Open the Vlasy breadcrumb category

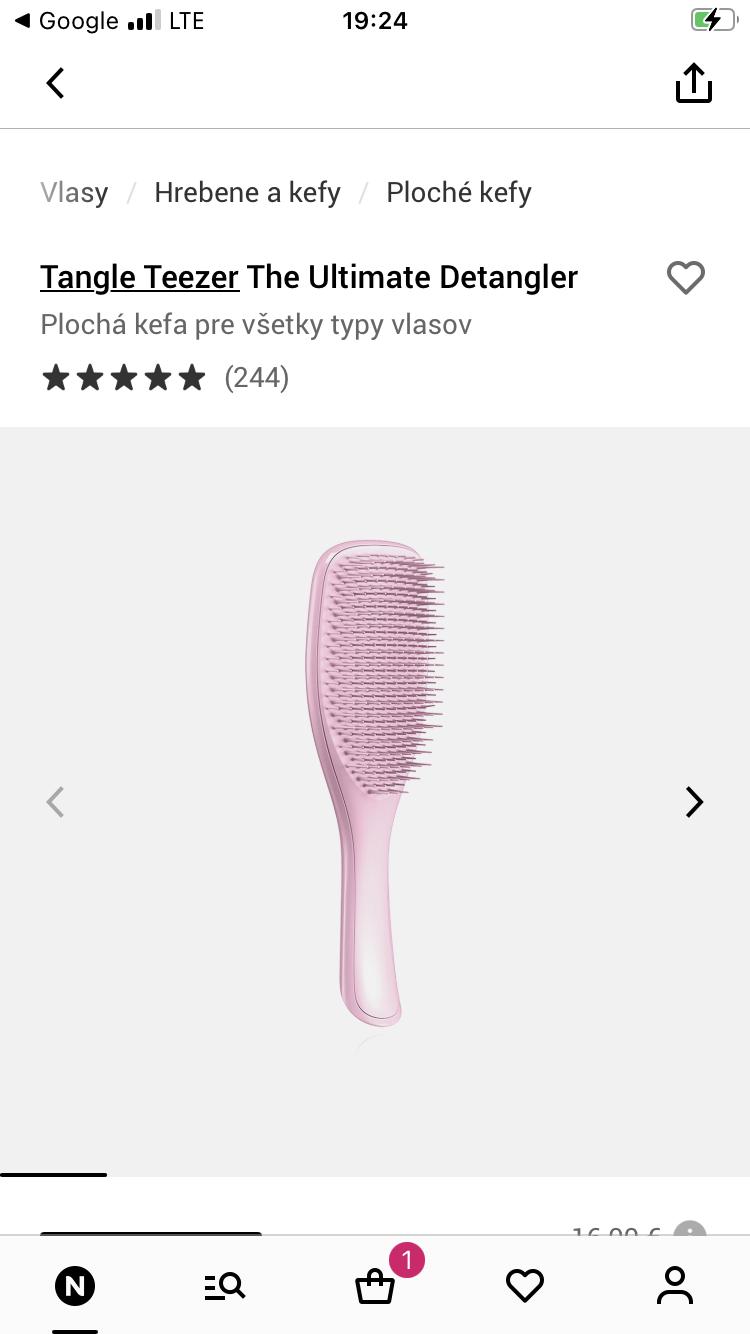pyautogui.click(x=74, y=192)
